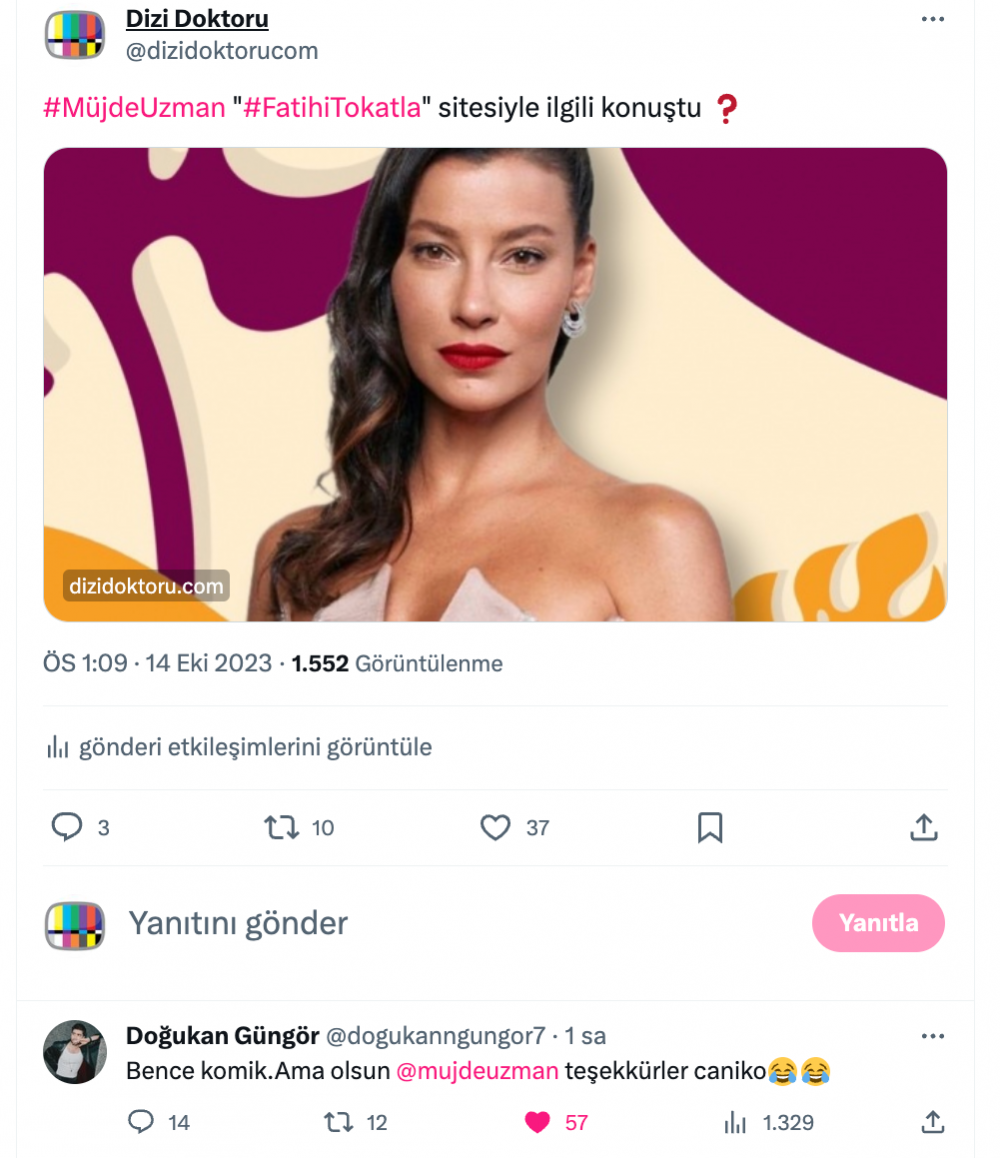
Task: Open the Dizi Doktoru profile name
Action: (x=197, y=19)
